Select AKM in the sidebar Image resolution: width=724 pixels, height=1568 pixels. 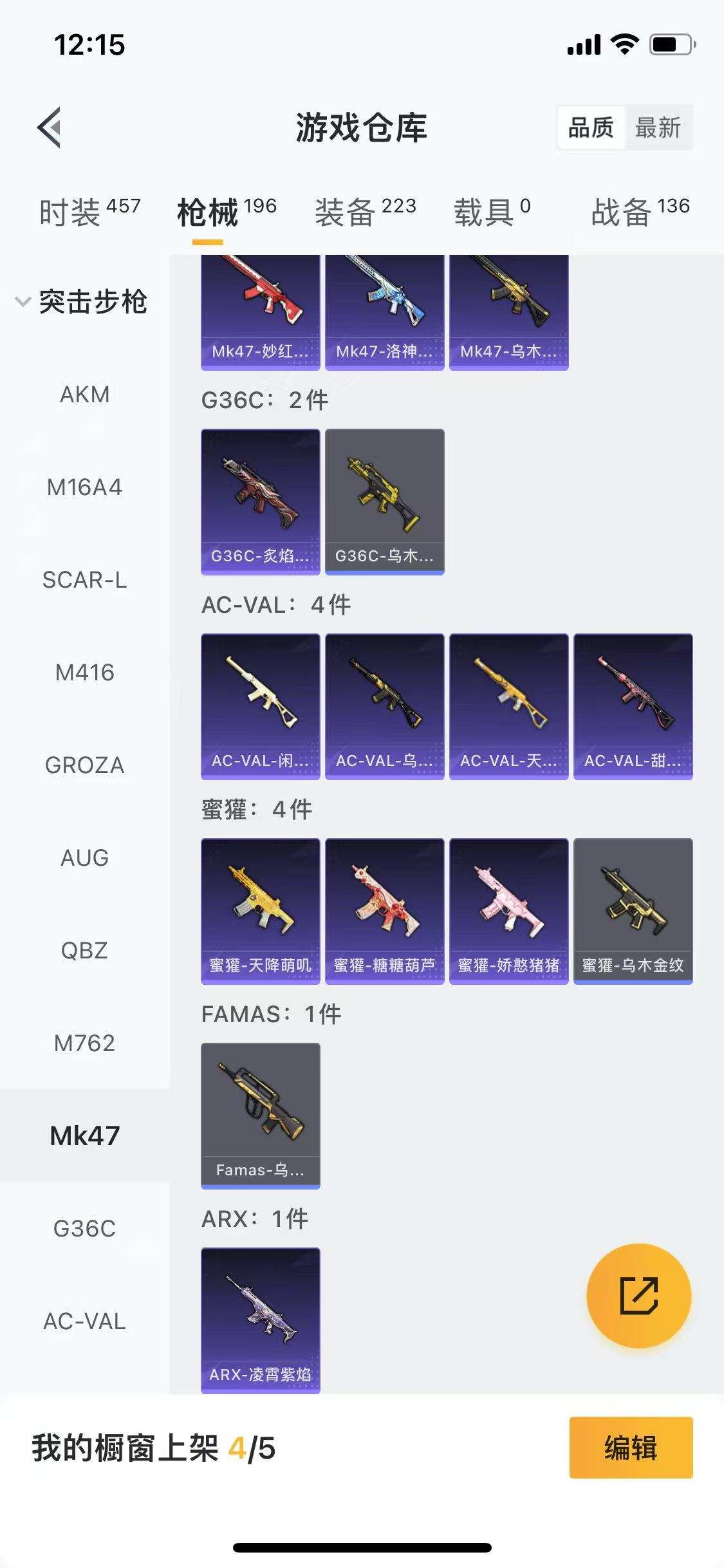click(84, 395)
